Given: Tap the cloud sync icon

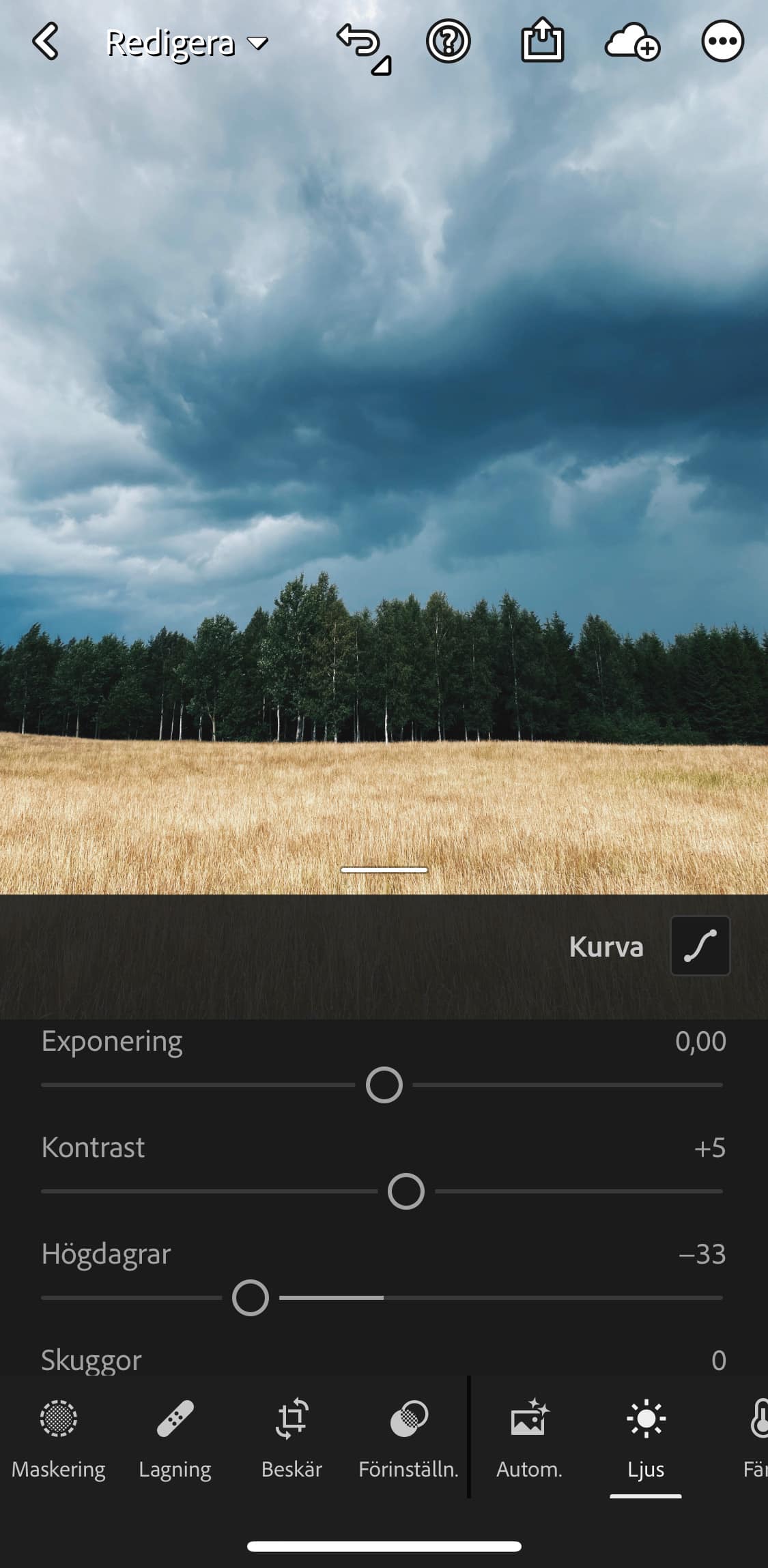Looking at the screenshot, I should tap(631, 42).
